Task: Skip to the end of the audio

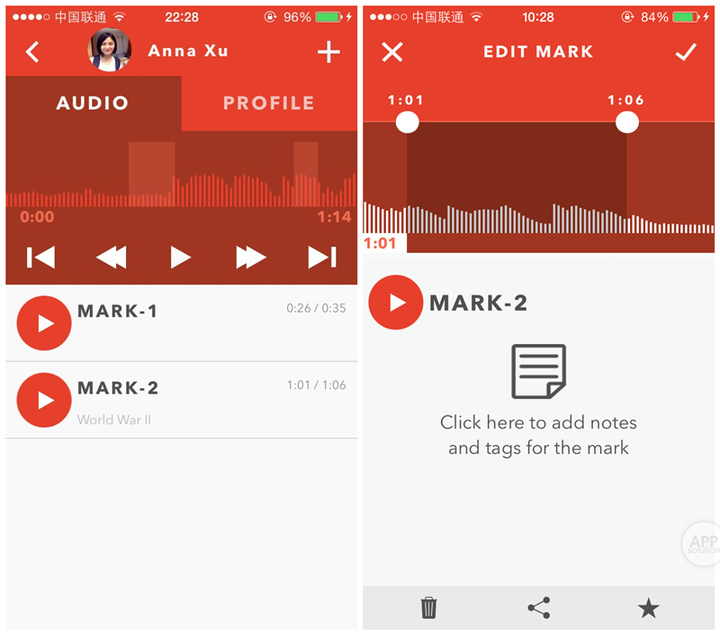Action: tap(321, 257)
